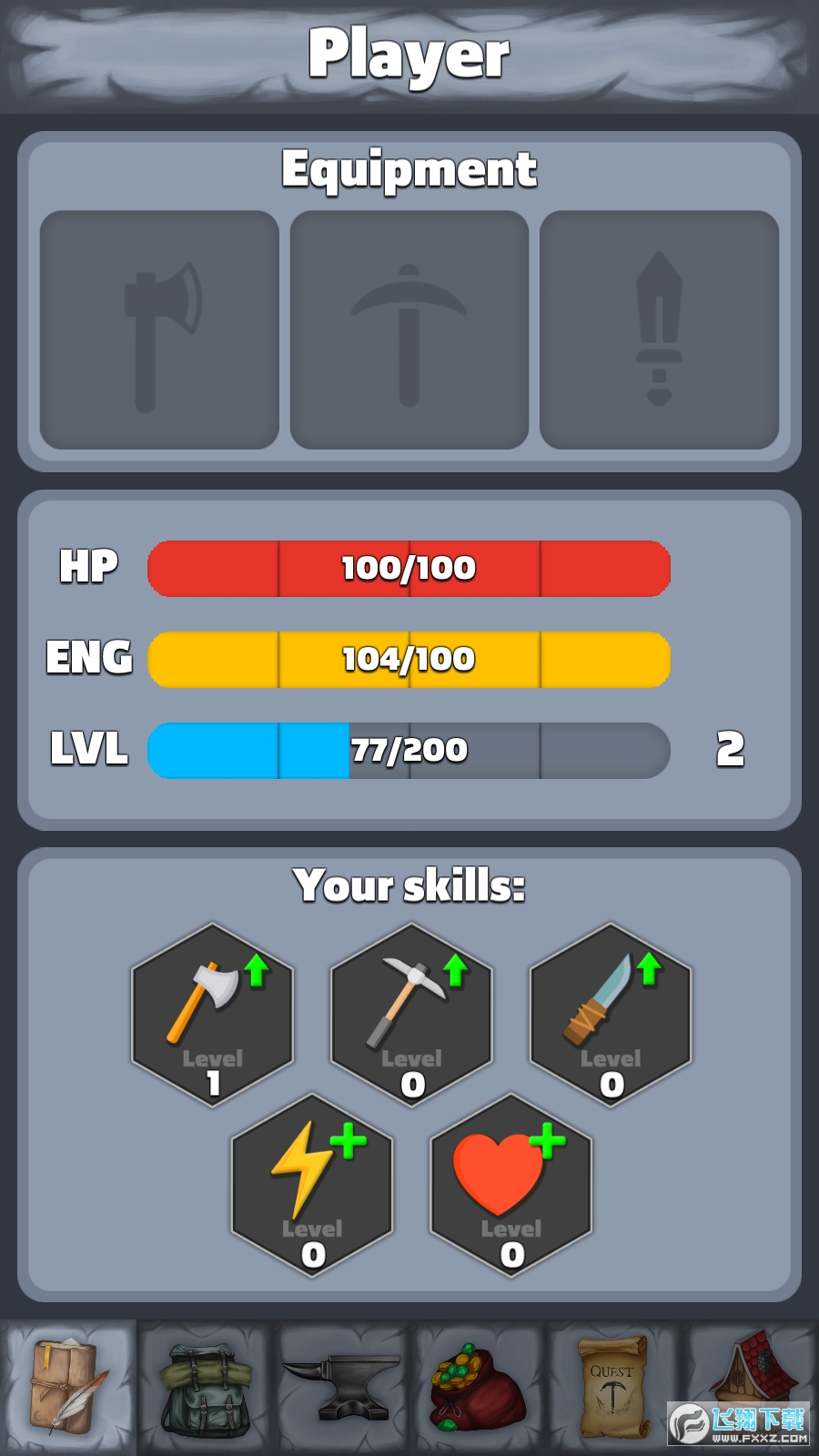Image resolution: width=819 pixels, height=1456 pixels.
Task: Open the pickaxe equipment slot
Action: 409,330
